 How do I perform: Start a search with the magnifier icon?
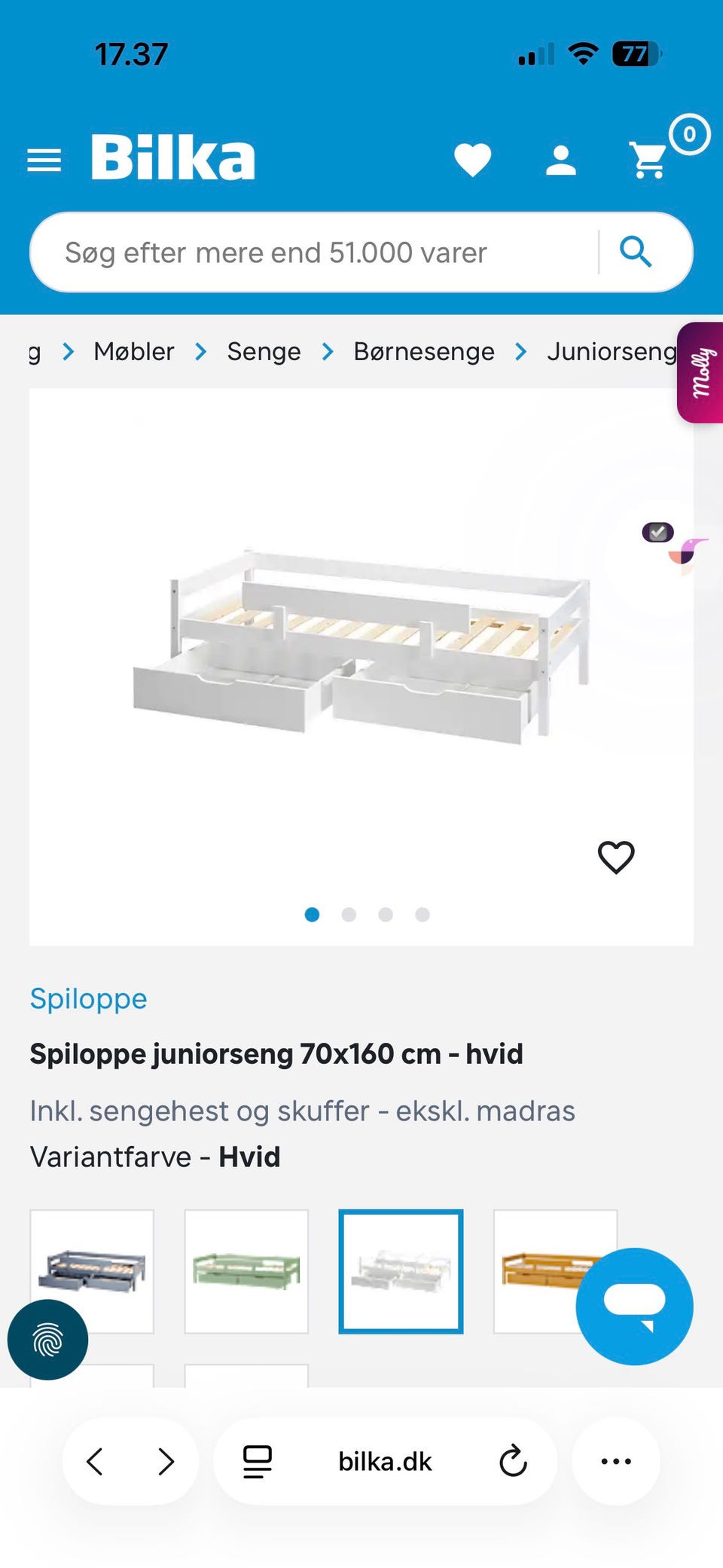[x=637, y=251]
